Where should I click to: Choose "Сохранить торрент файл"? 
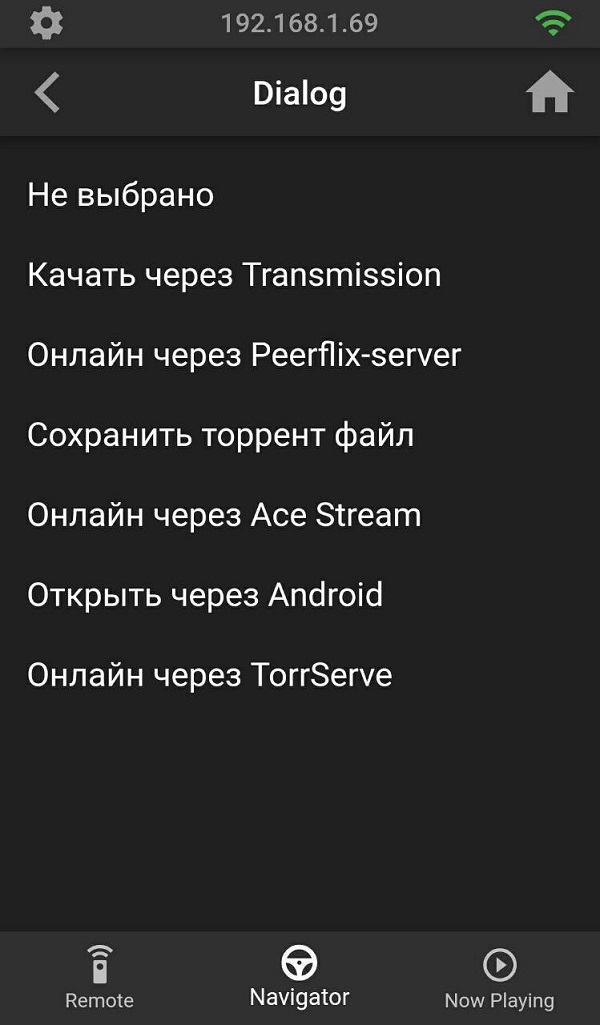click(300, 435)
